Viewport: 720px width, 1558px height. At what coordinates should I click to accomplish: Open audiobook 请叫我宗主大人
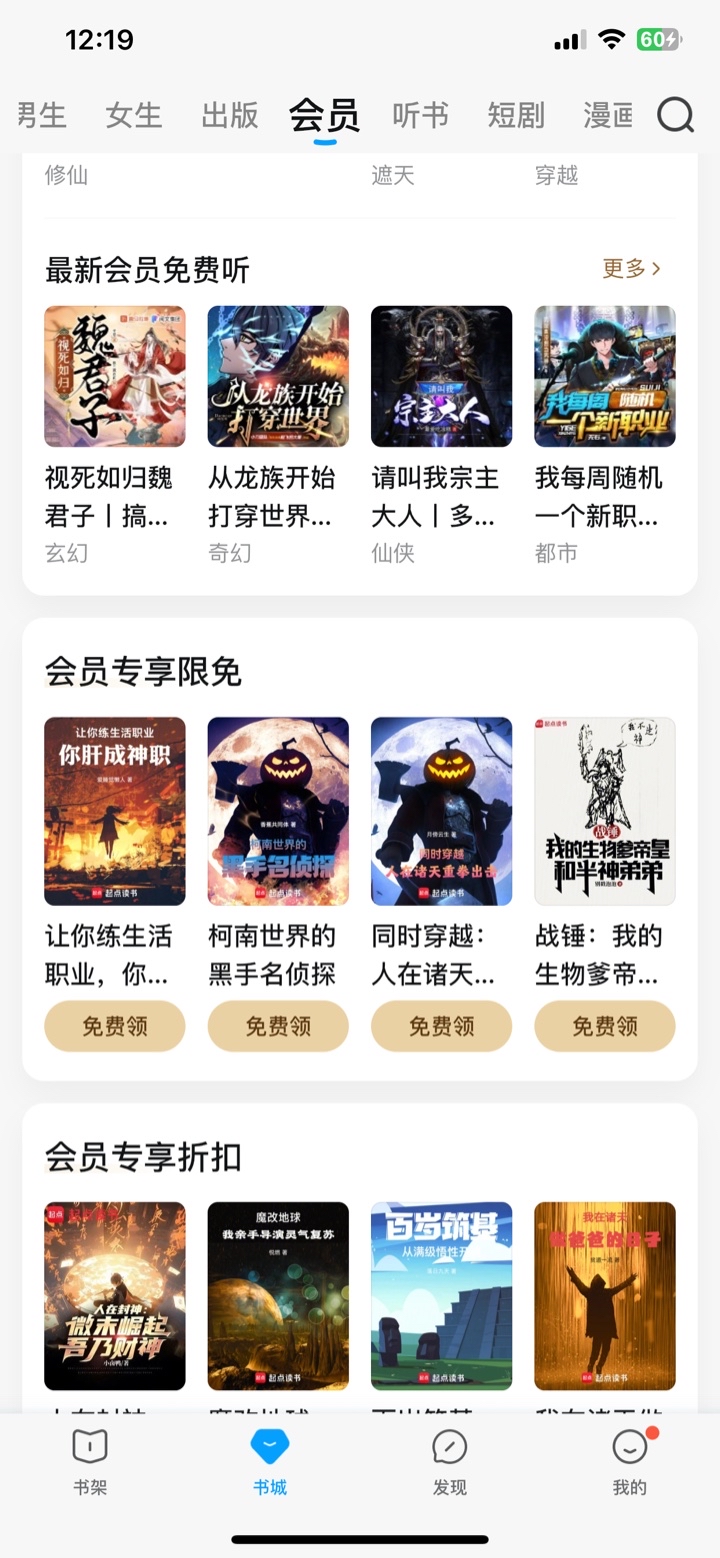point(441,376)
